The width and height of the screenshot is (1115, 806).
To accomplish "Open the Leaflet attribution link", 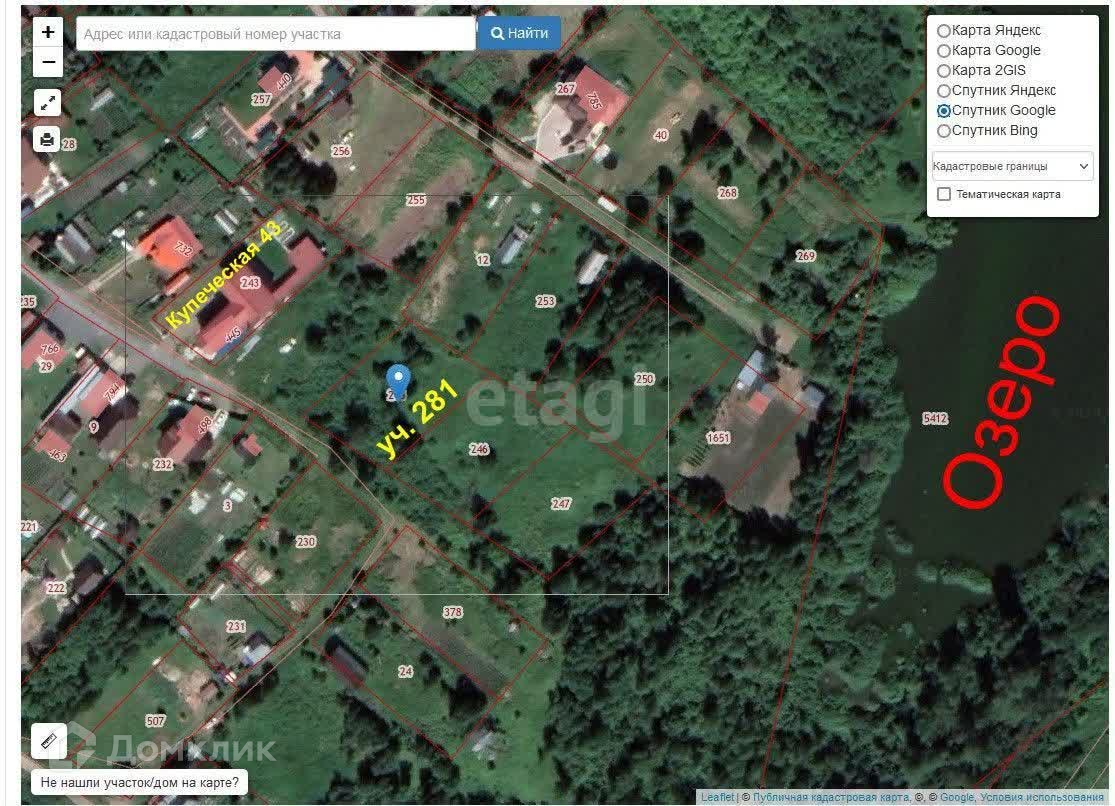I will click(717, 797).
